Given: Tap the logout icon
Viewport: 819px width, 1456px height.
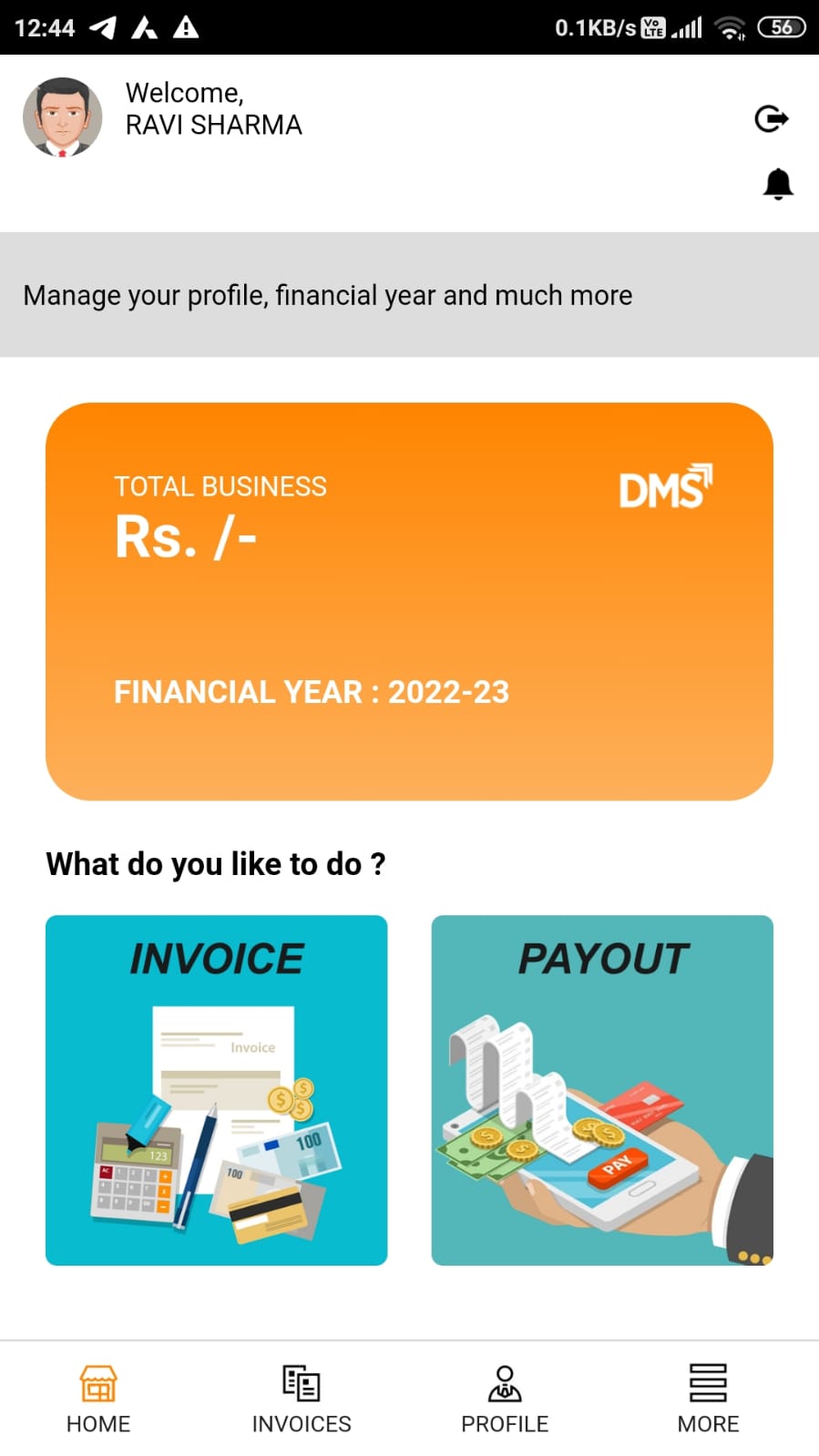Looking at the screenshot, I should coord(772,118).
